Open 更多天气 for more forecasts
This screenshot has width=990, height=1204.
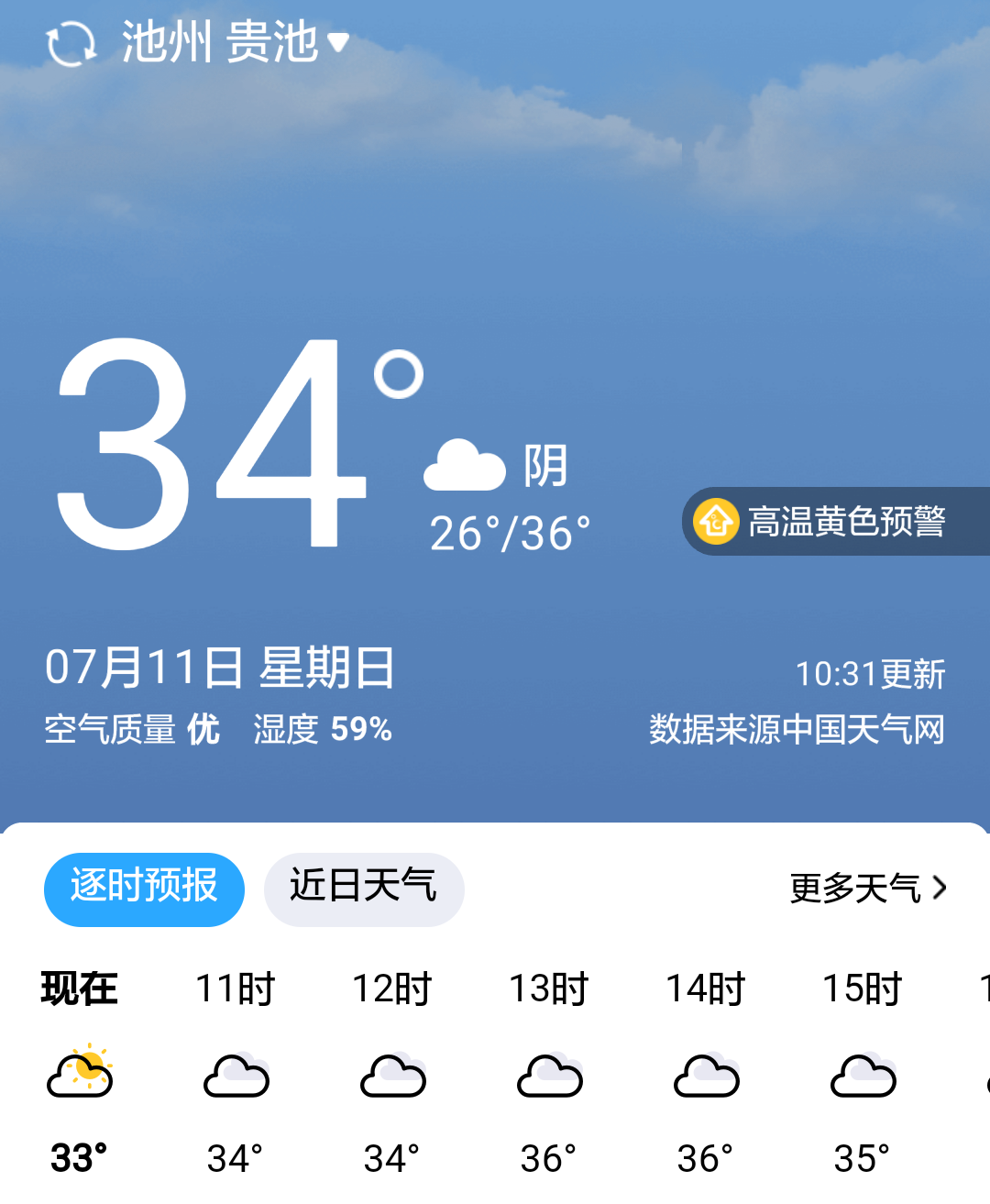(x=867, y=888)
